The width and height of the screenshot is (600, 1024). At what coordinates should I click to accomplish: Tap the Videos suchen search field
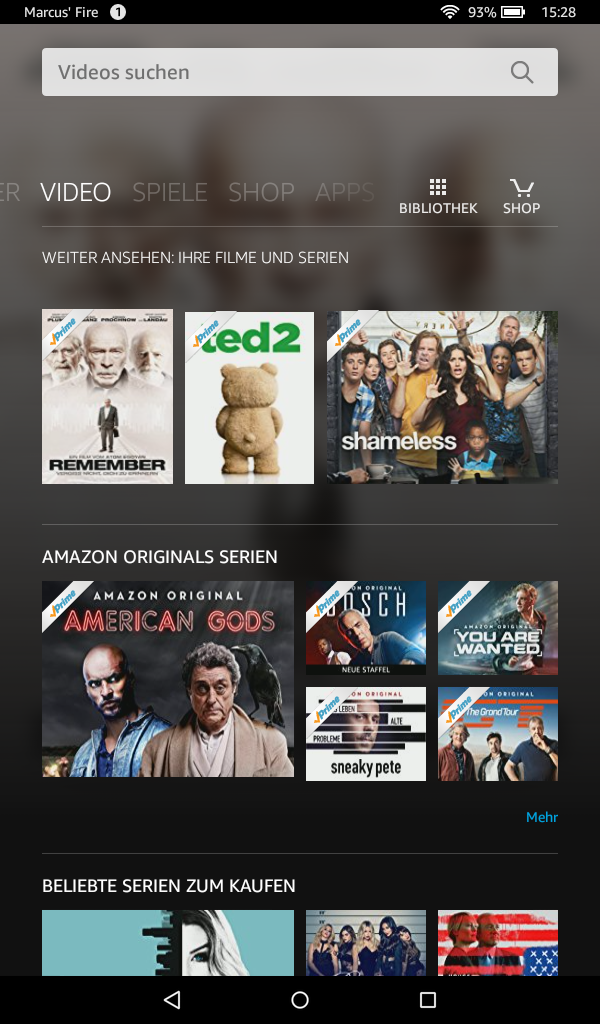click(x=300, y=72)
